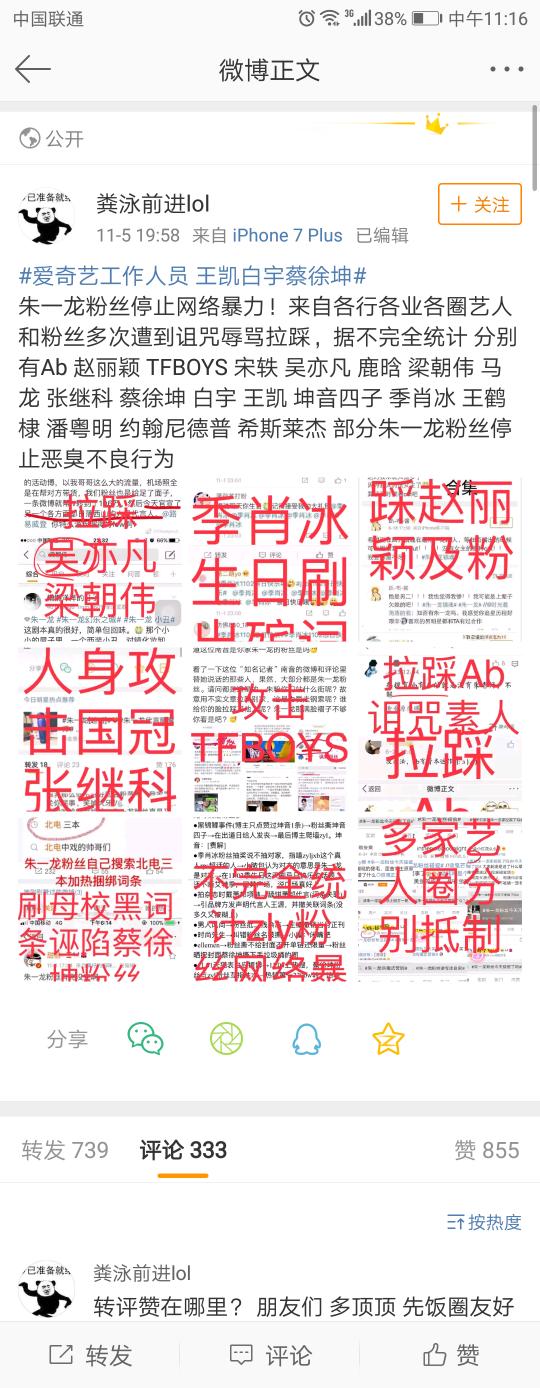
Task: Open the three-dot overflow menu
Action: 506,70
